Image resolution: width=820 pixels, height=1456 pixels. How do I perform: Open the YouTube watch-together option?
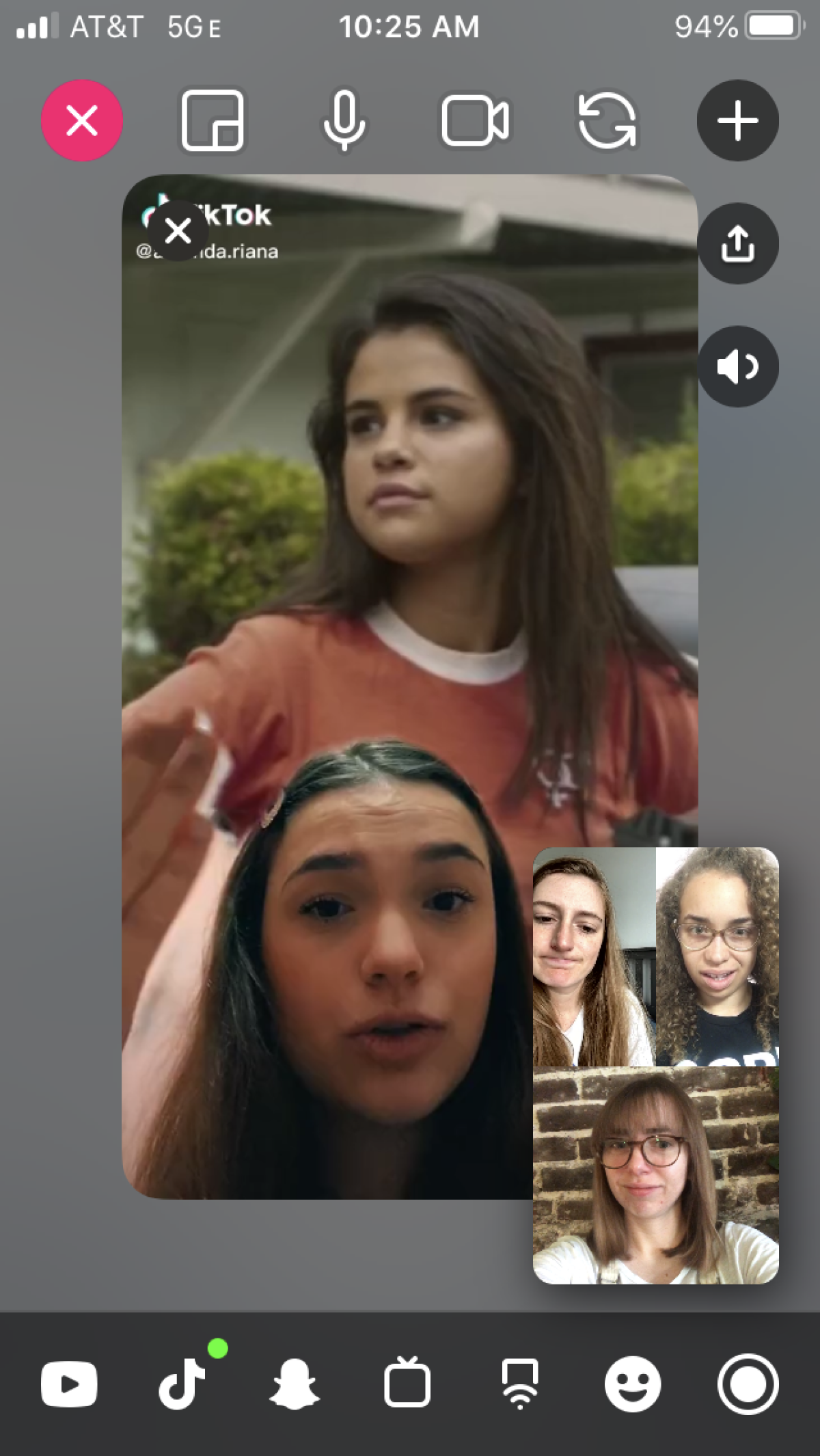69,1384
